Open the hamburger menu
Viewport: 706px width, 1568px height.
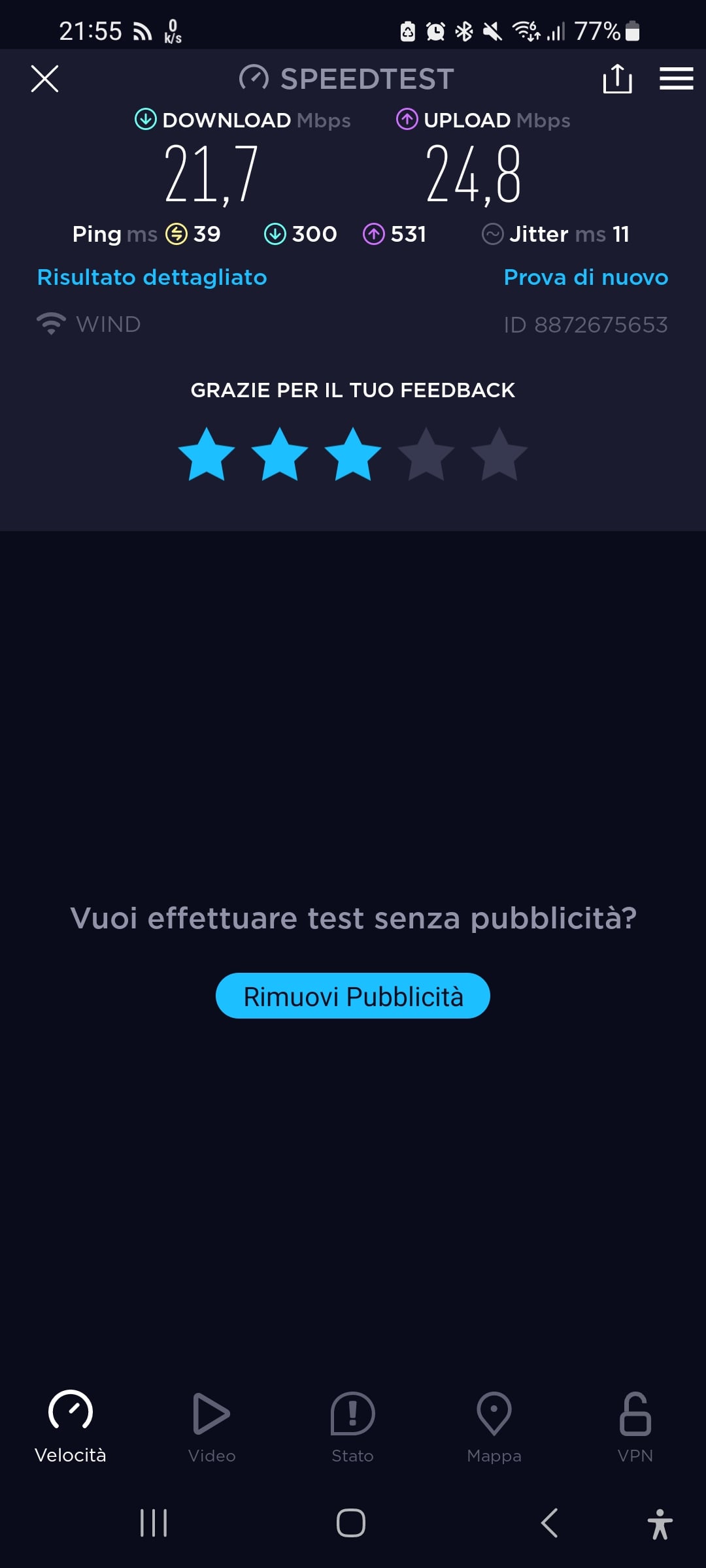(676, 79)
